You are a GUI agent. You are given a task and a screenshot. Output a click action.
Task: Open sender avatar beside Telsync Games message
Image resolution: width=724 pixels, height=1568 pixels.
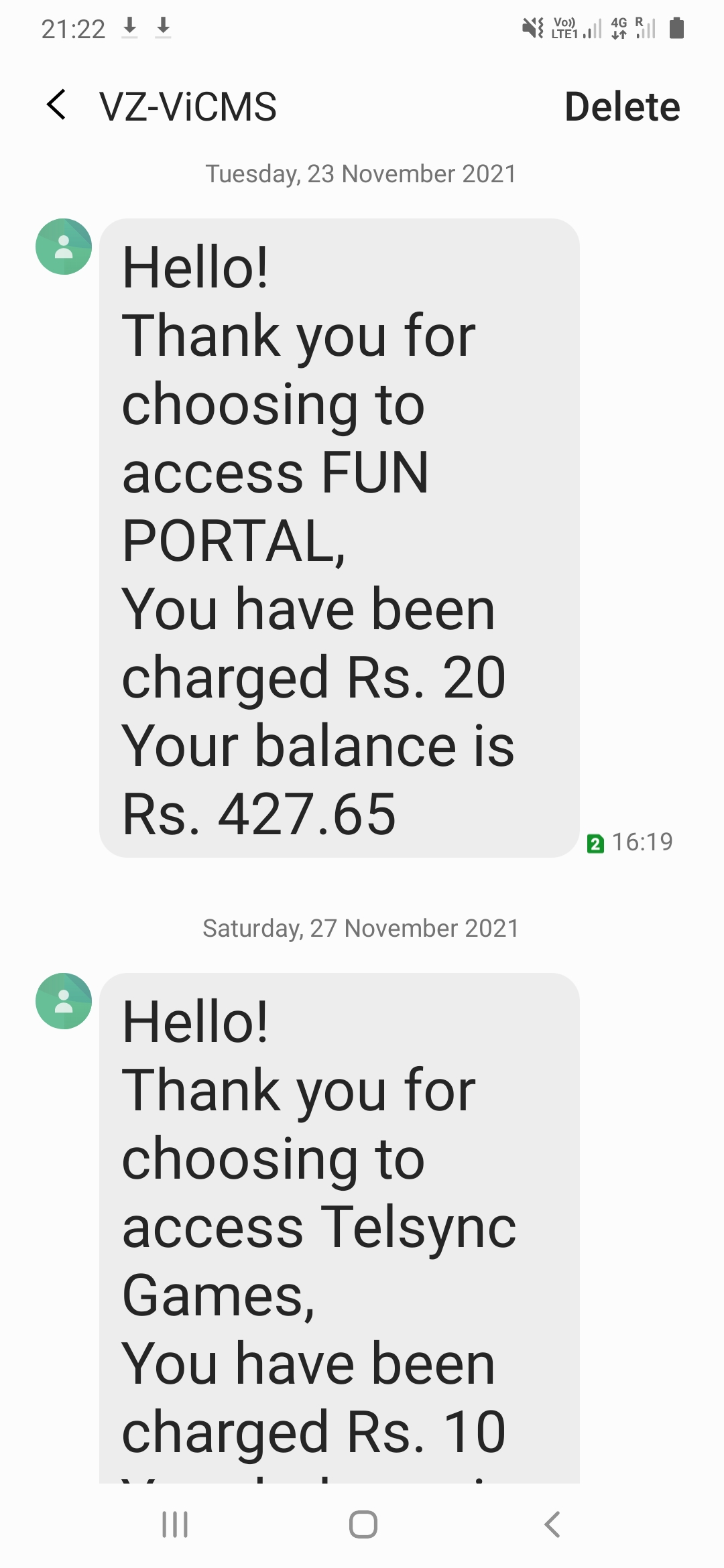click(64, 1001)
